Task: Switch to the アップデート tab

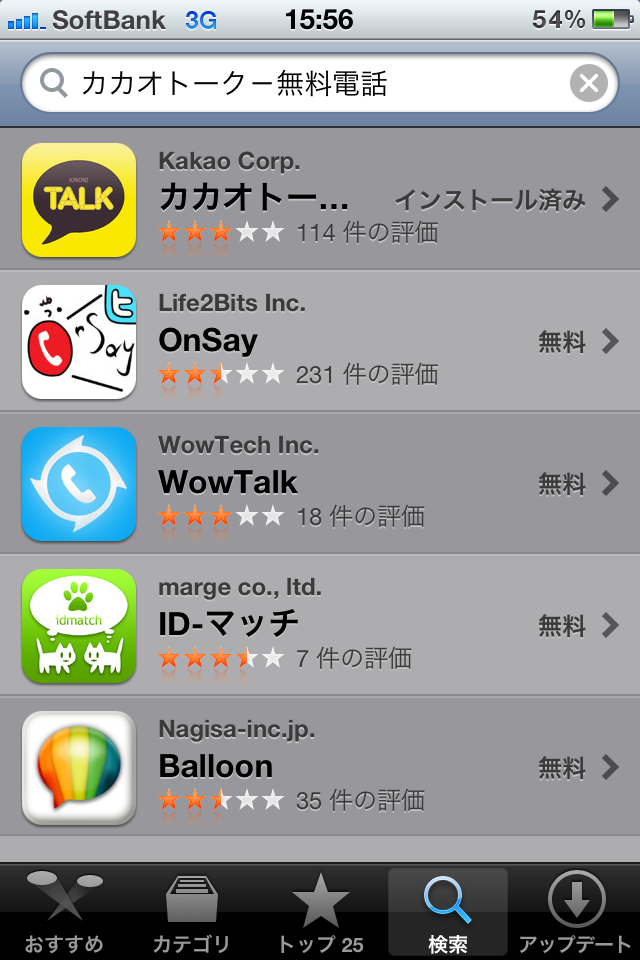Action: (576, 912)
